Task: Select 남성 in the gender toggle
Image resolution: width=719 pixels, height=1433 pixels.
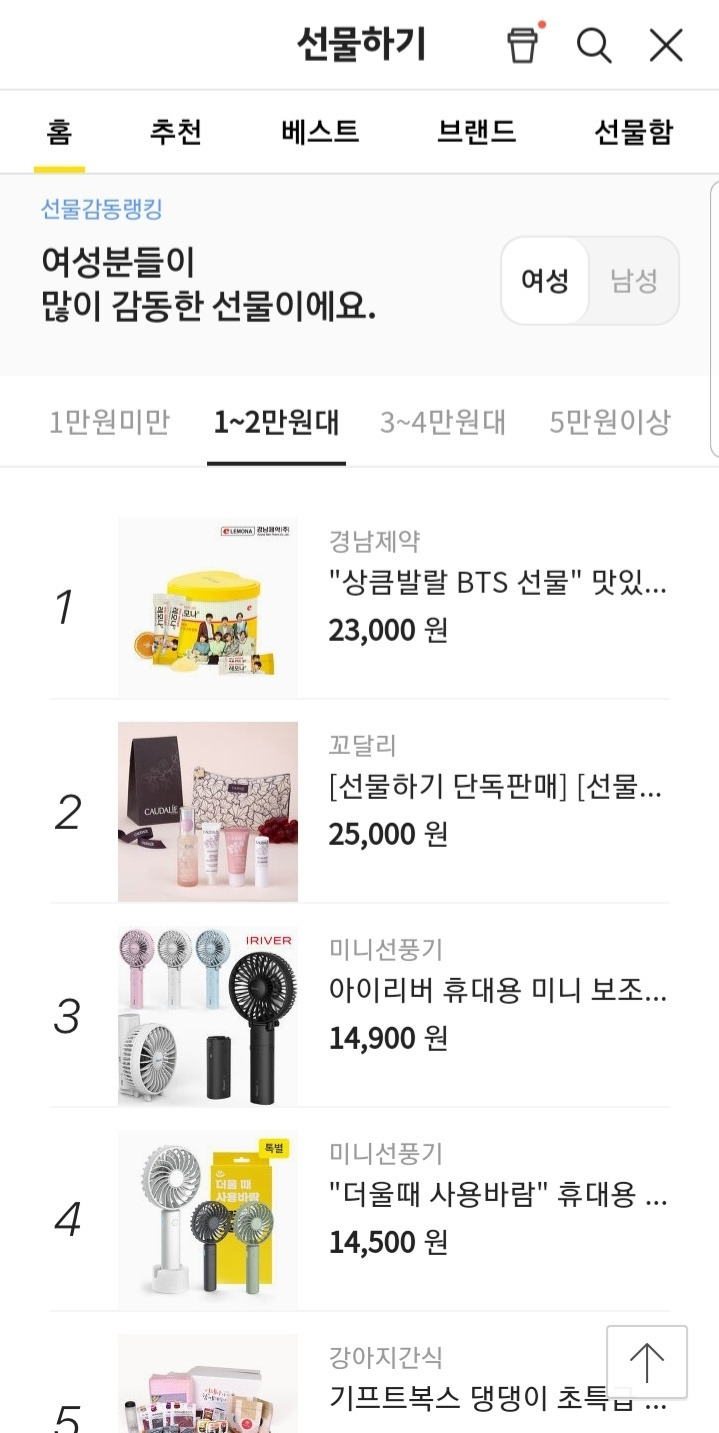Action: tap(634, 281)
